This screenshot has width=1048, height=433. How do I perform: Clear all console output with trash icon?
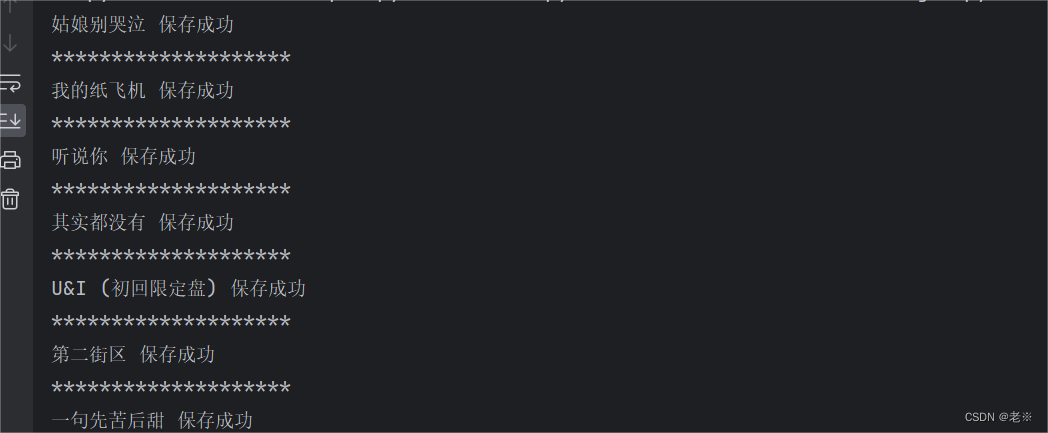tap(10, 199)
